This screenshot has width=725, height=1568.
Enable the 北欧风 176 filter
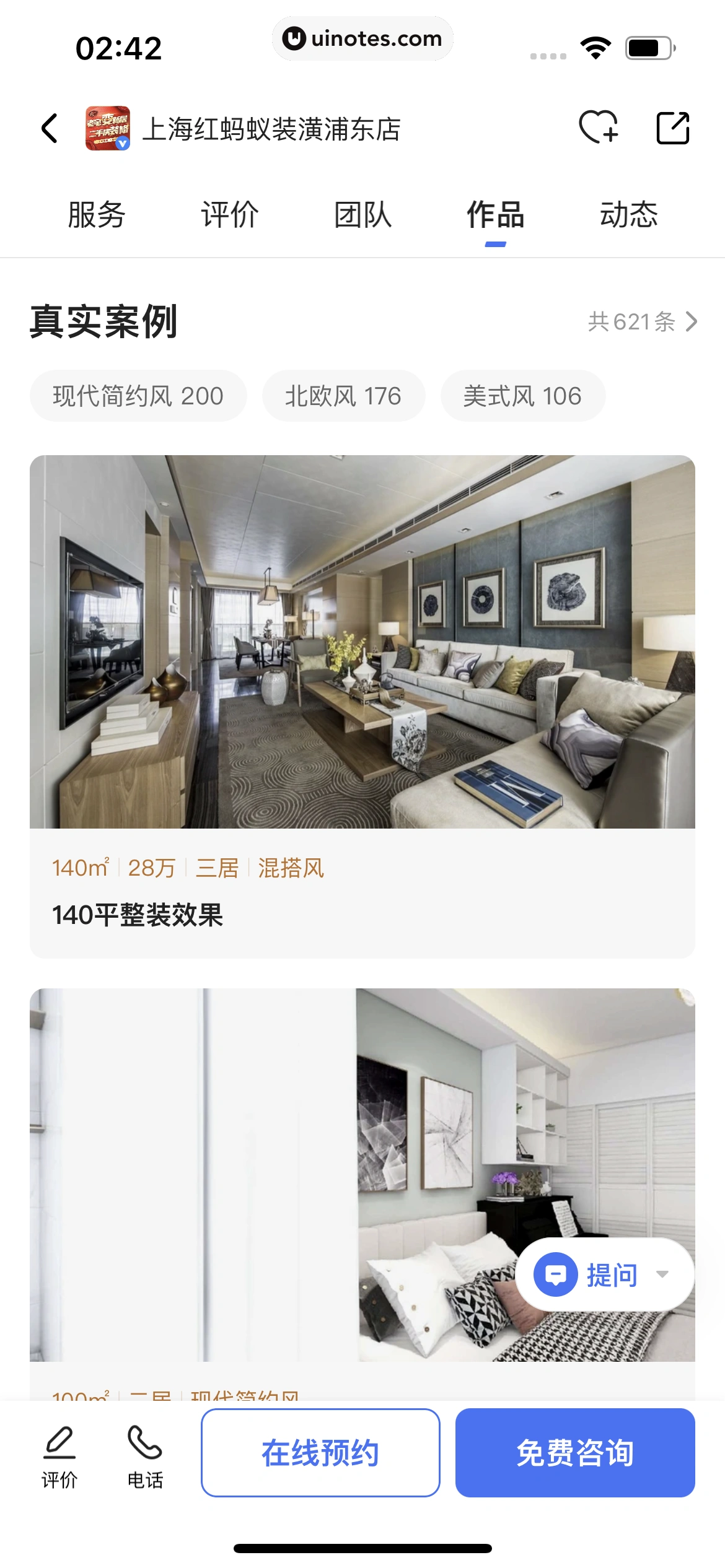(x=343, y=396)
